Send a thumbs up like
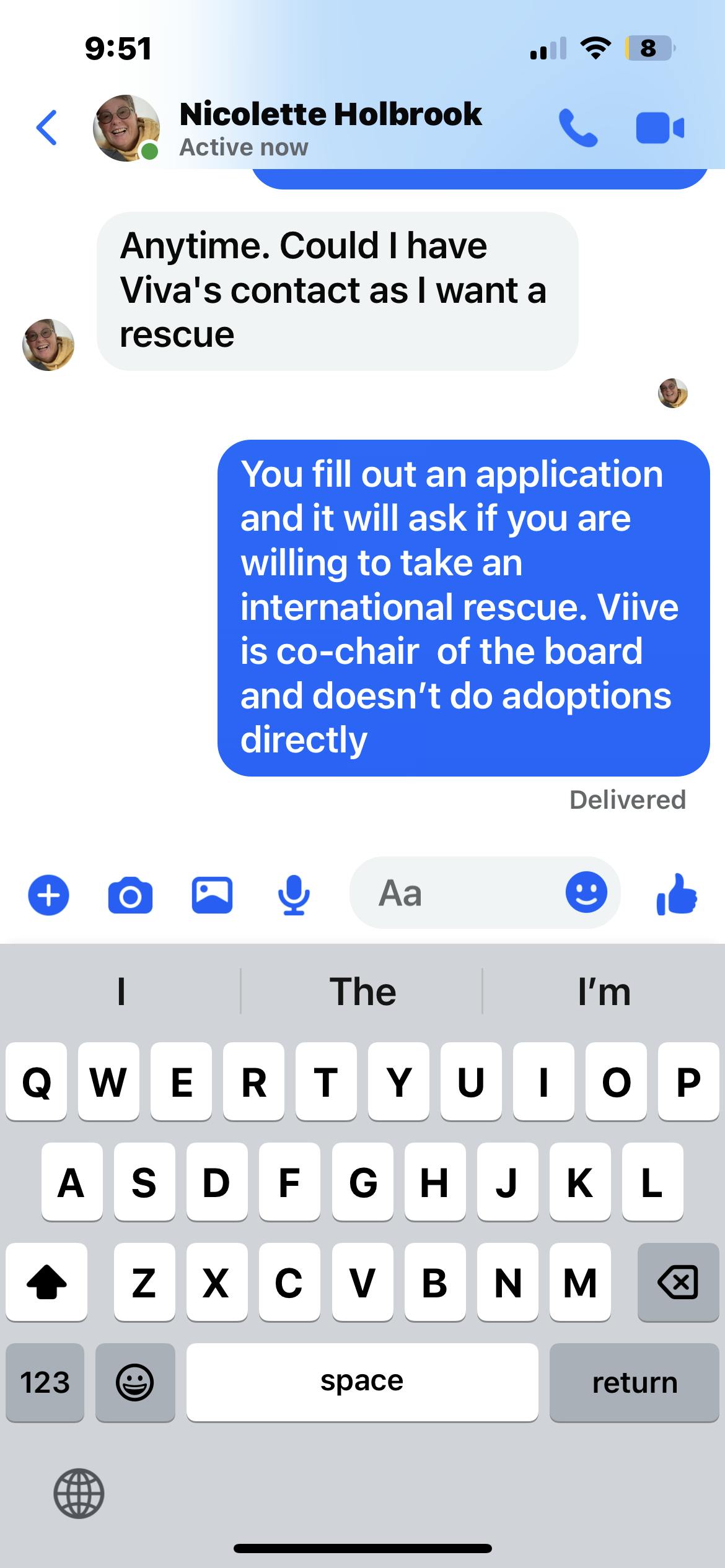 click(x=677, y=894)
